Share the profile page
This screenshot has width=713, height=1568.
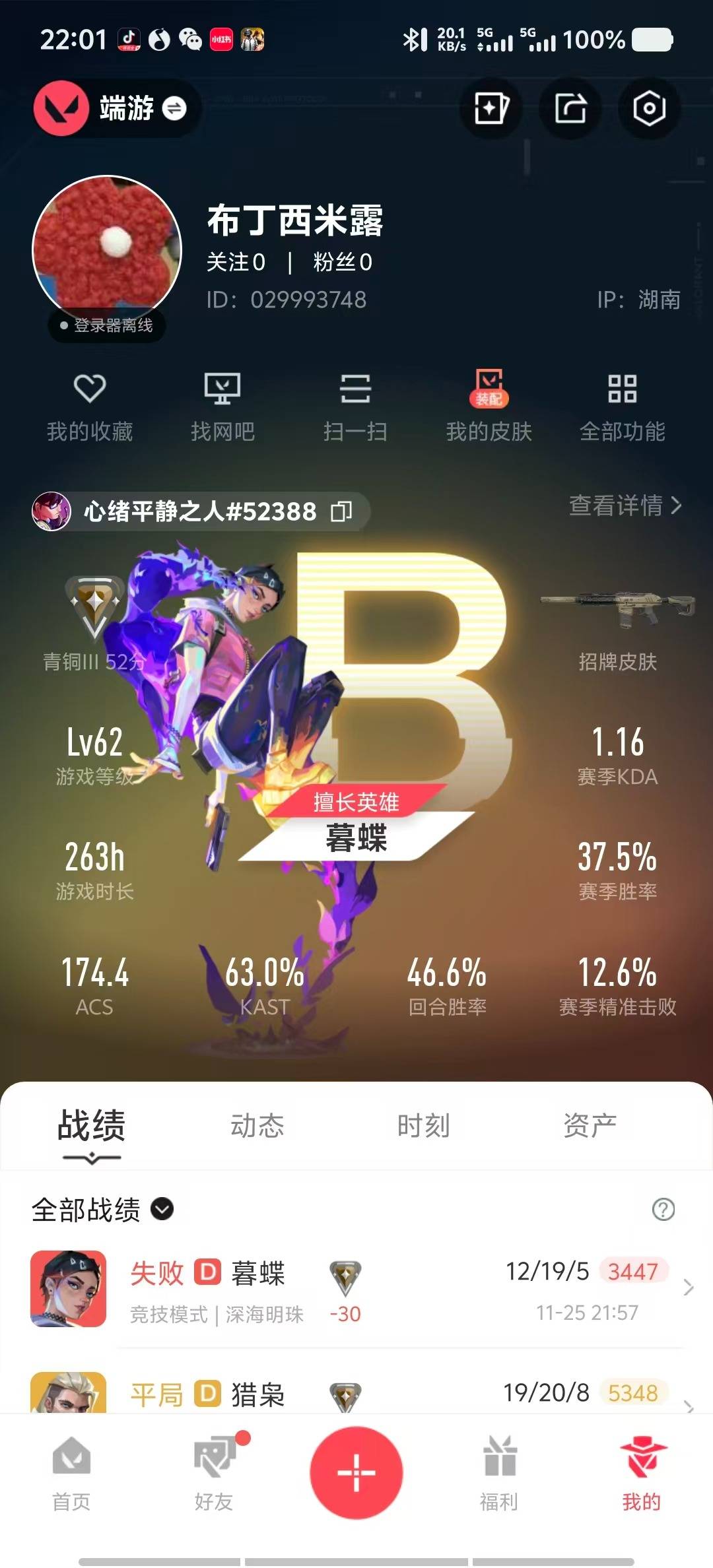[x=570, y=108]
